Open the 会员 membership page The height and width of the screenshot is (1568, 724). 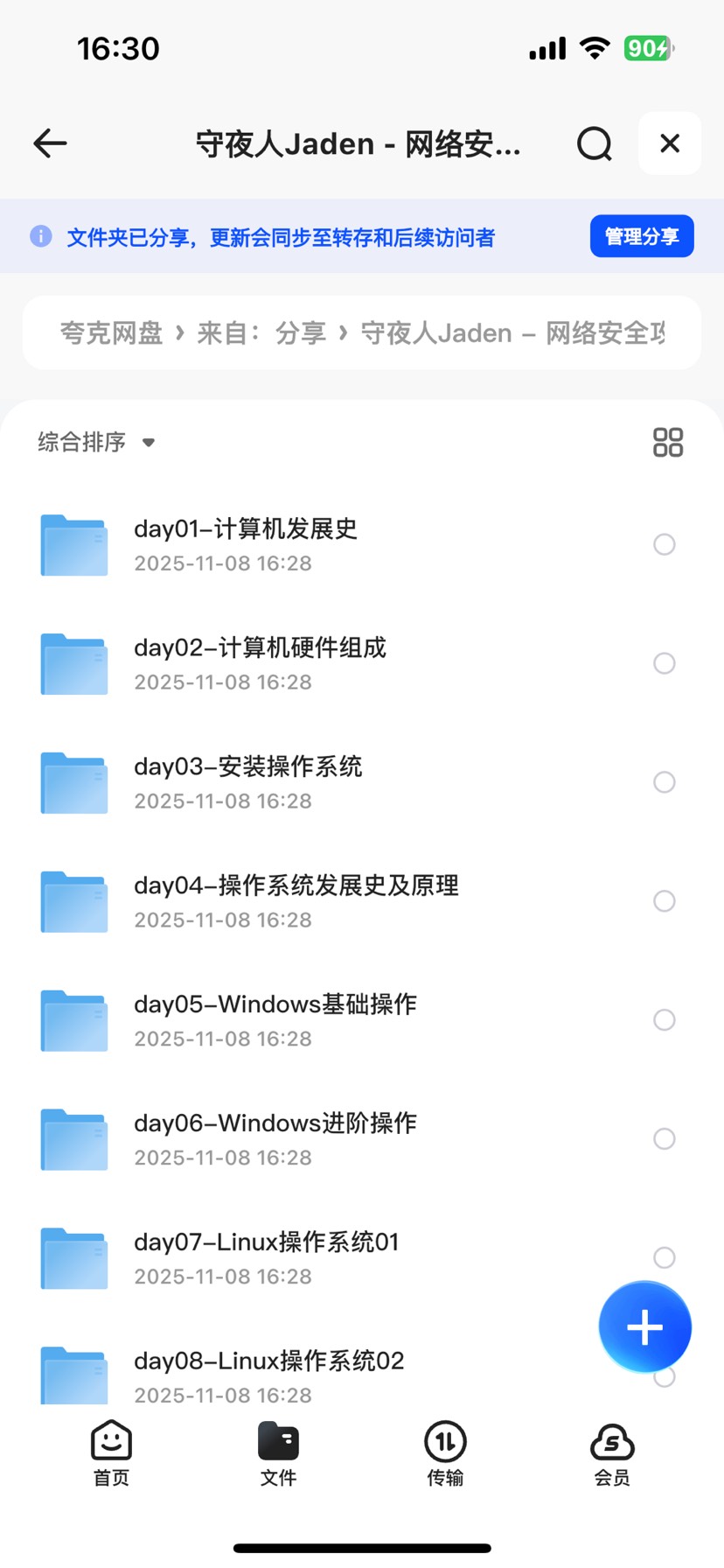point(612,1452)
